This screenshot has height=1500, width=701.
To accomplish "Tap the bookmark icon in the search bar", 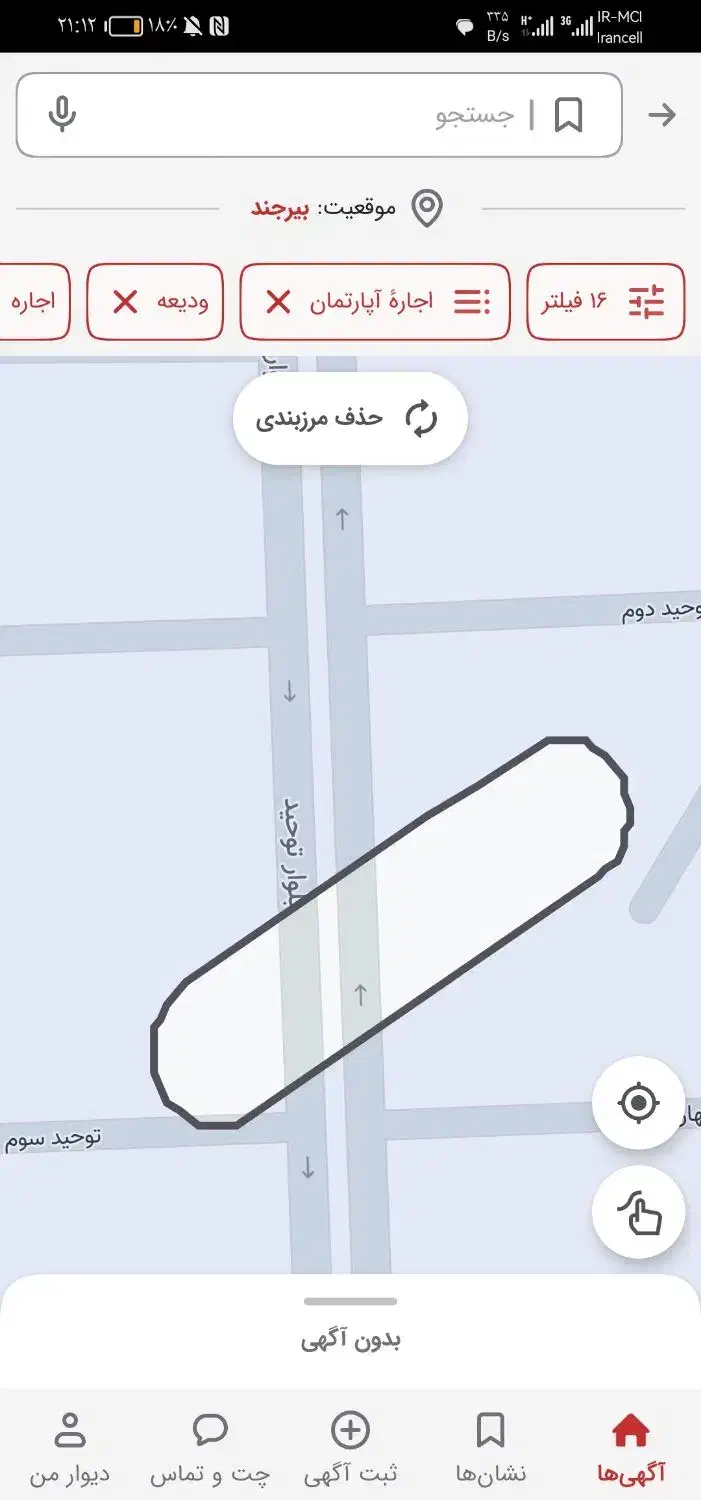I will point(569,115).
